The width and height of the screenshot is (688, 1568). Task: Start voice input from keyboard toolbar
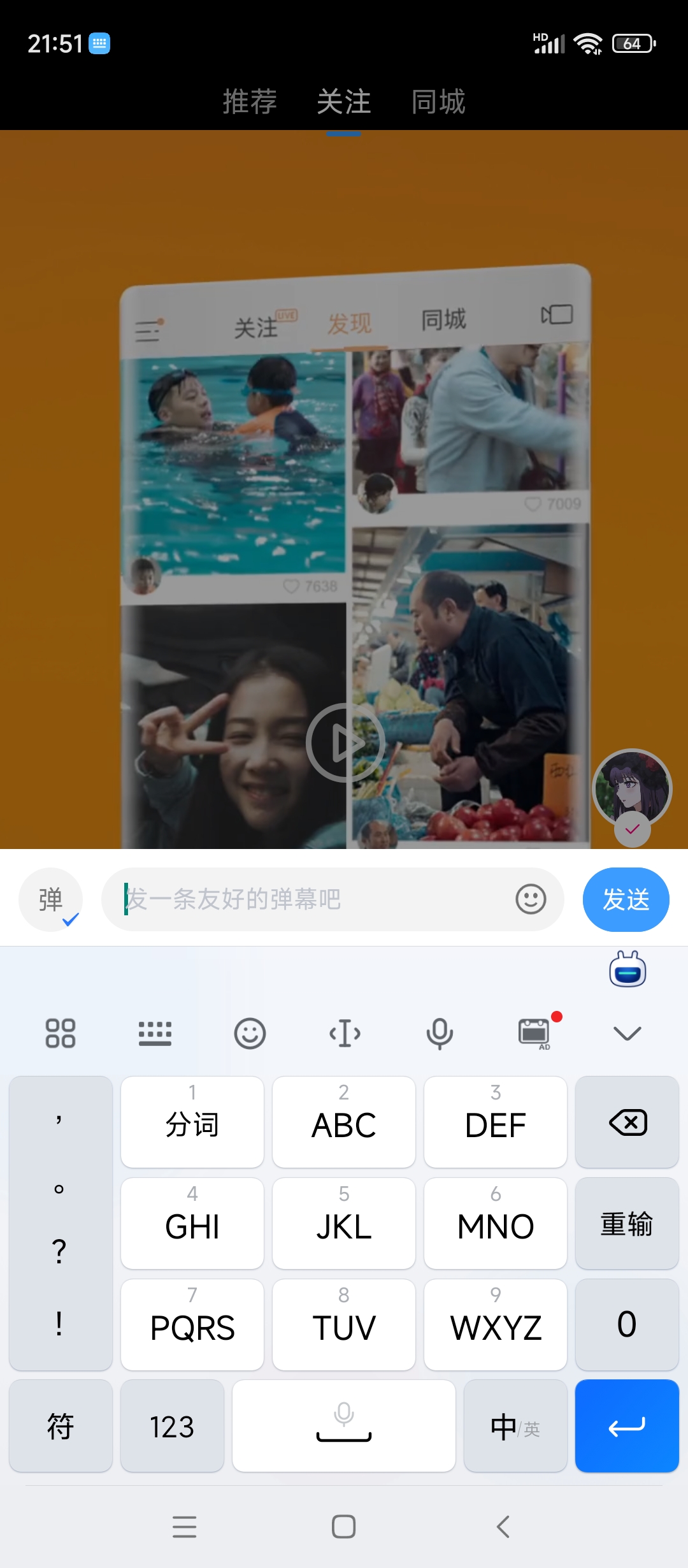(x=440, y=1033)
